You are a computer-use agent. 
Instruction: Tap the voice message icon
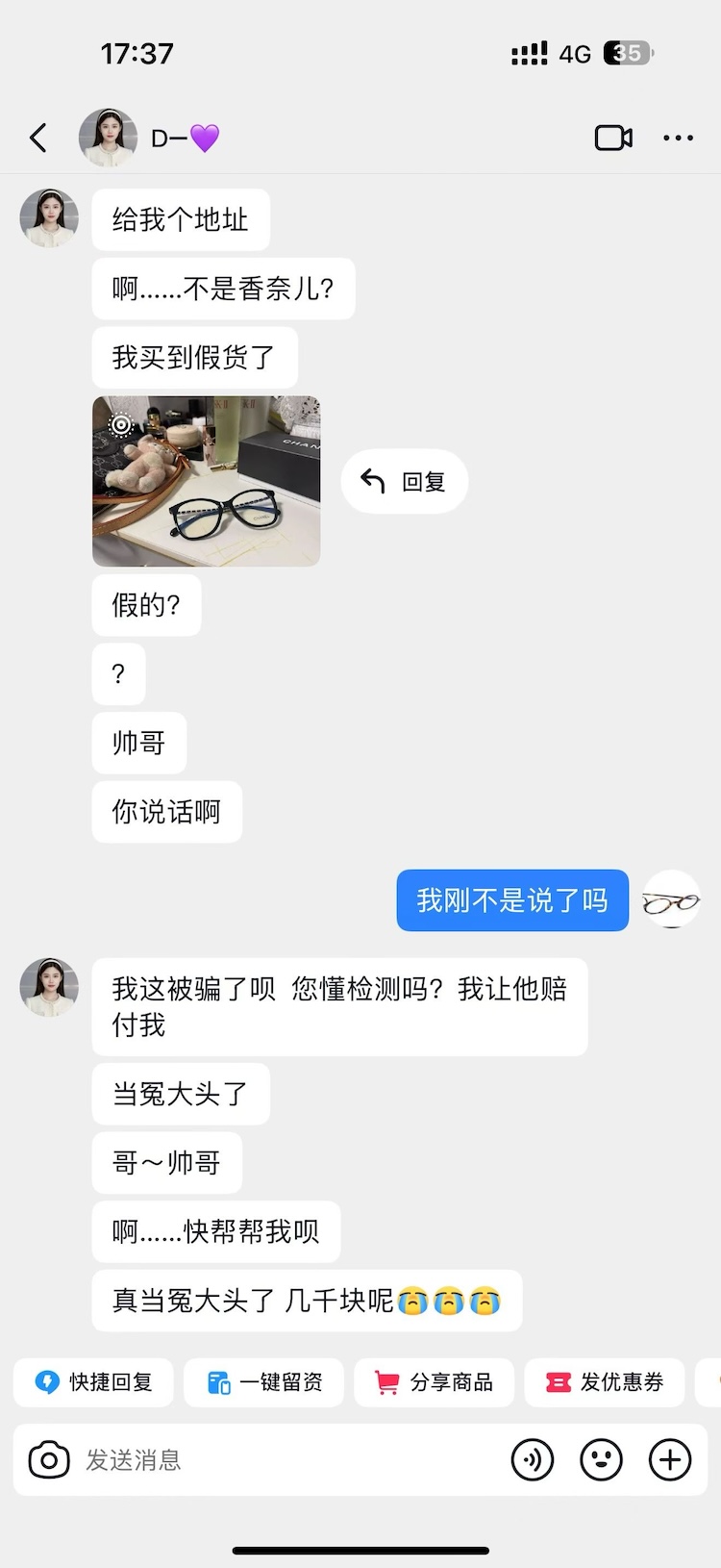click(x=533, y=1459)
